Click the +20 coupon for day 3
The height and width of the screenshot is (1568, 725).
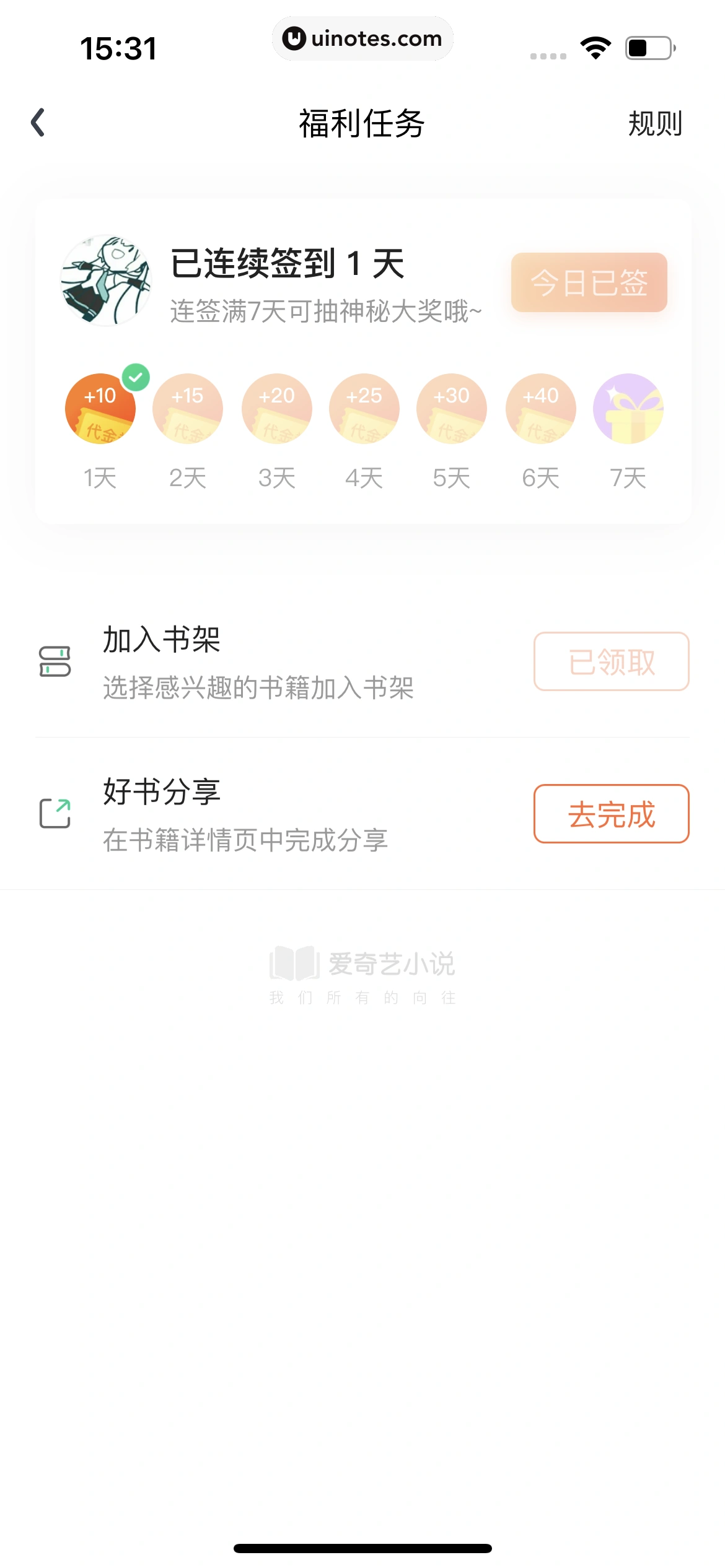[276, 409]
